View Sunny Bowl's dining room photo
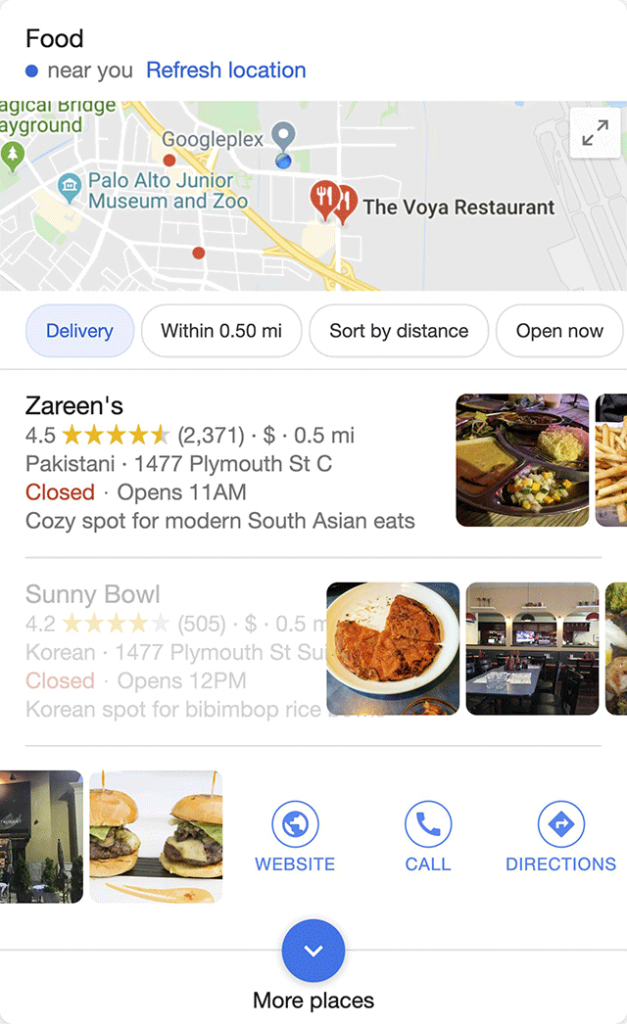This screenshot has height=1024, width=627. [532, 648]
